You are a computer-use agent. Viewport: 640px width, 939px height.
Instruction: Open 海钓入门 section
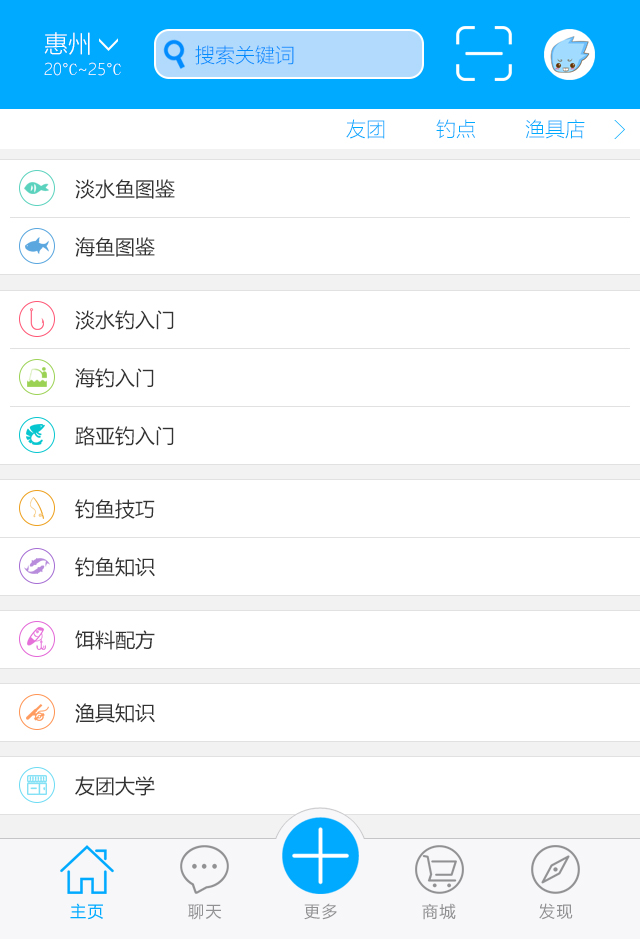click(115, 378)
